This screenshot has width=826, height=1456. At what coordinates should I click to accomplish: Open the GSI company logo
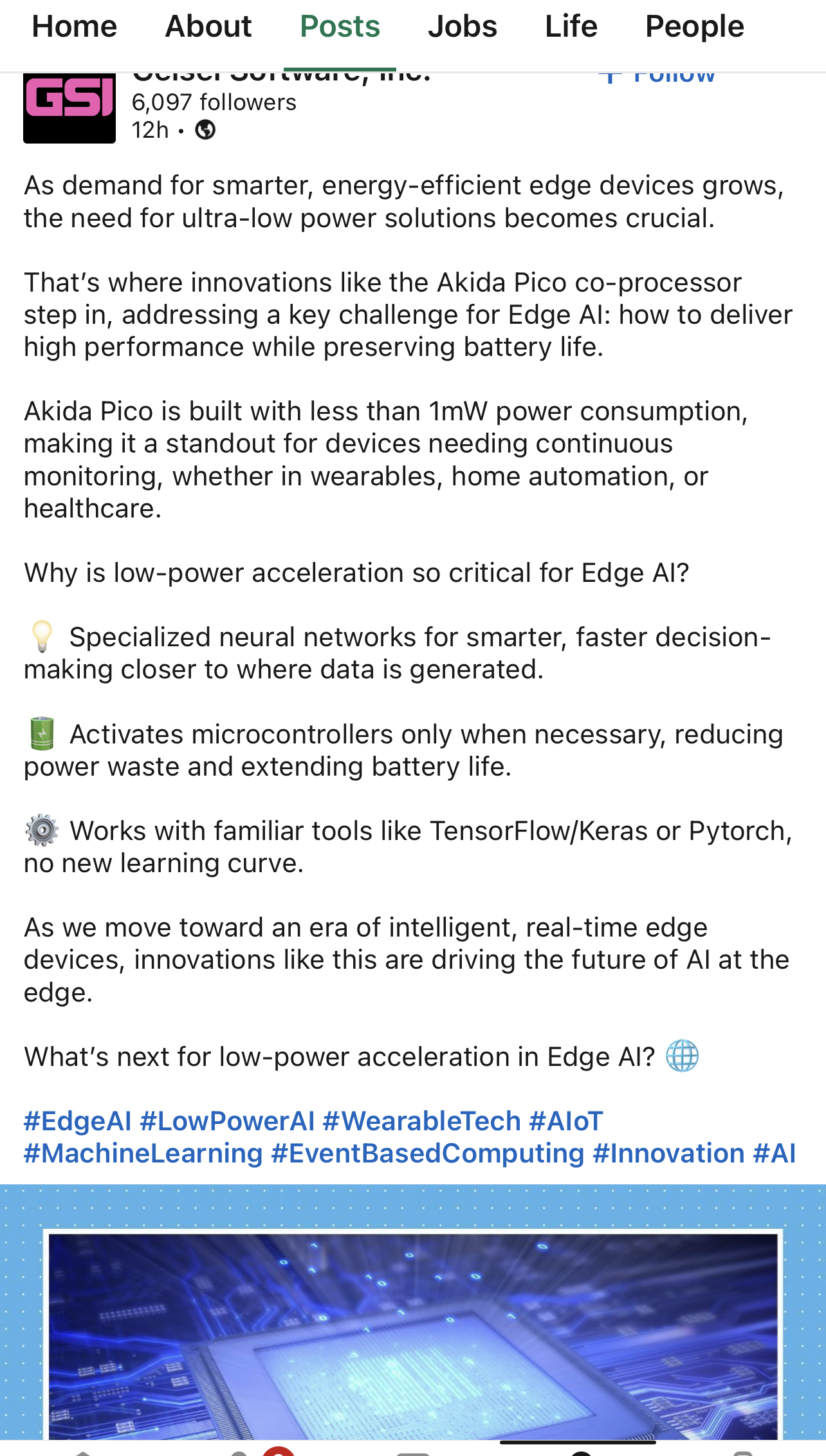pos(69,107)
